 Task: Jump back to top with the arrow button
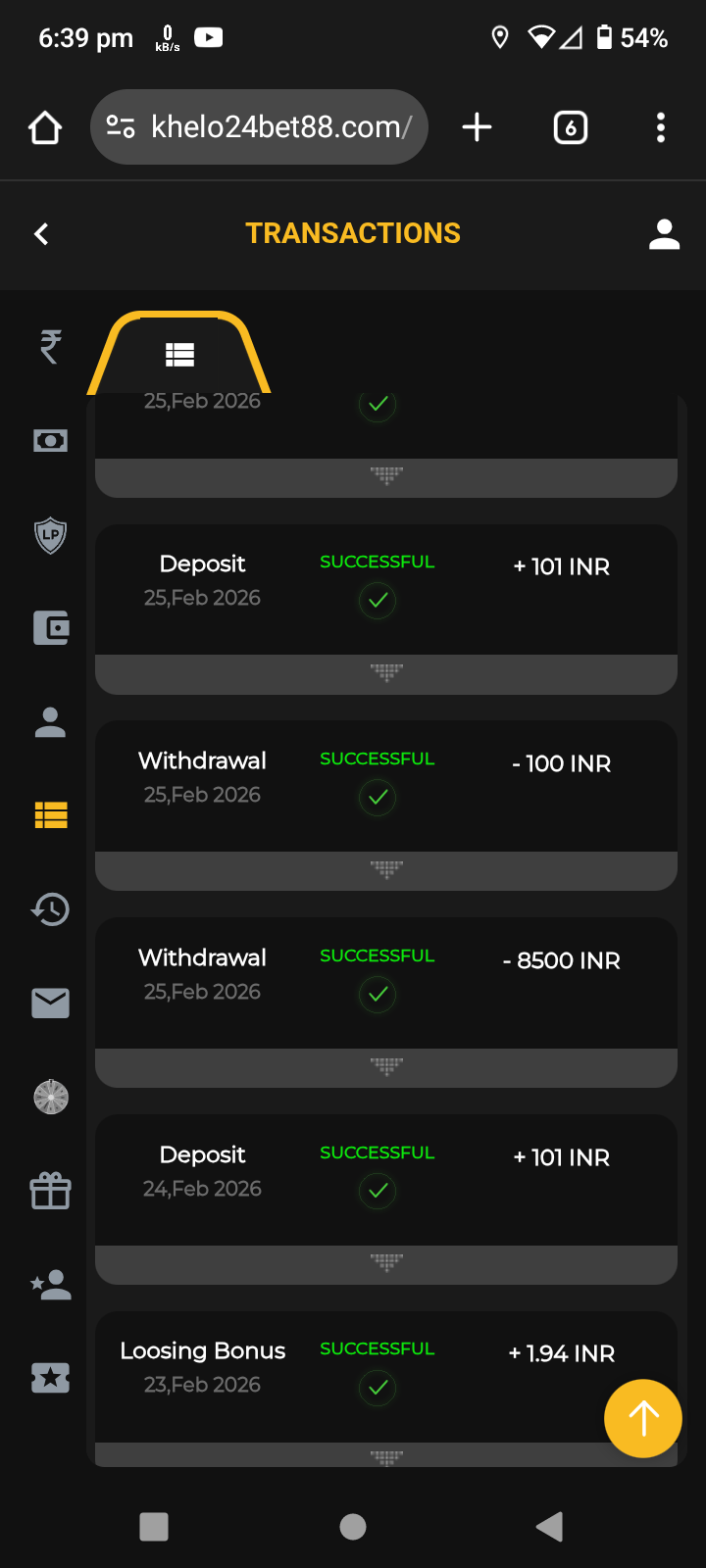tap(642, 1418)
